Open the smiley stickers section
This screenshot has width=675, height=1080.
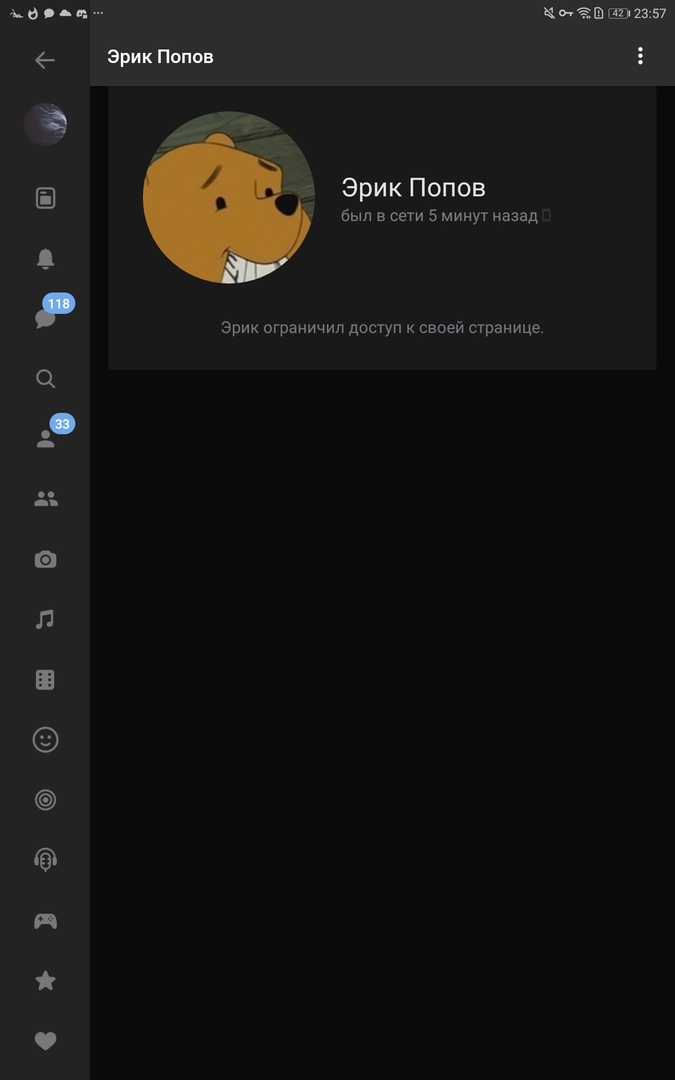[x=45, y=740]
